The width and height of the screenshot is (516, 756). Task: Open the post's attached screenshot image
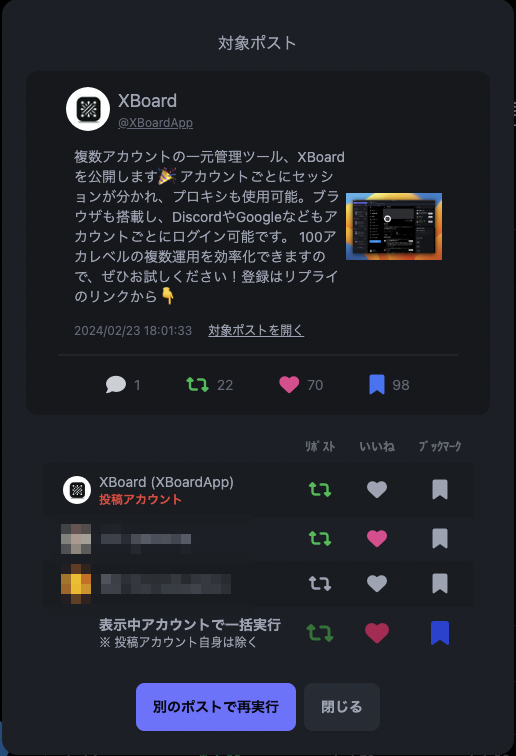394,226
